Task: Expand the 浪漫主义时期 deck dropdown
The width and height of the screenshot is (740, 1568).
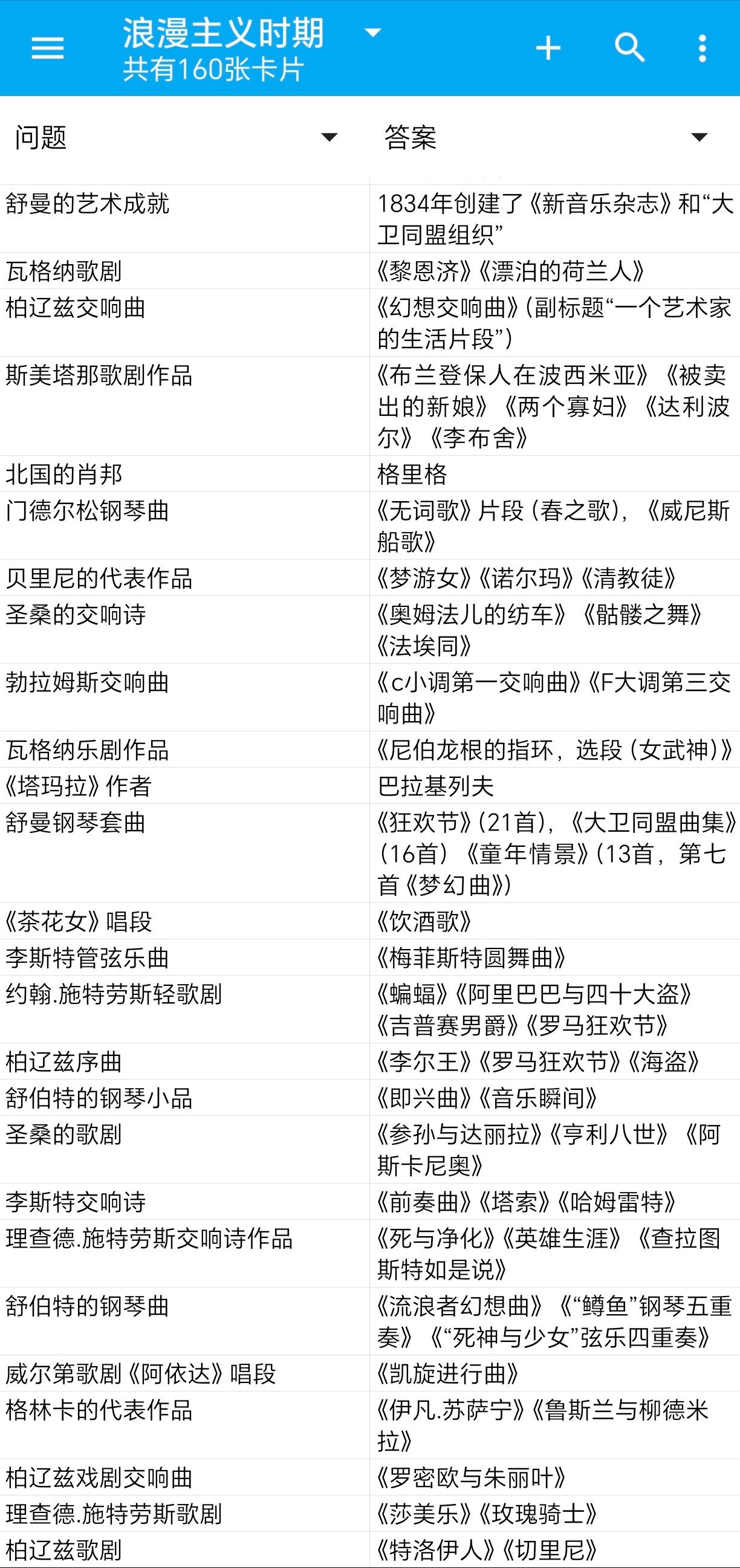Action: (x=372, y=33)
